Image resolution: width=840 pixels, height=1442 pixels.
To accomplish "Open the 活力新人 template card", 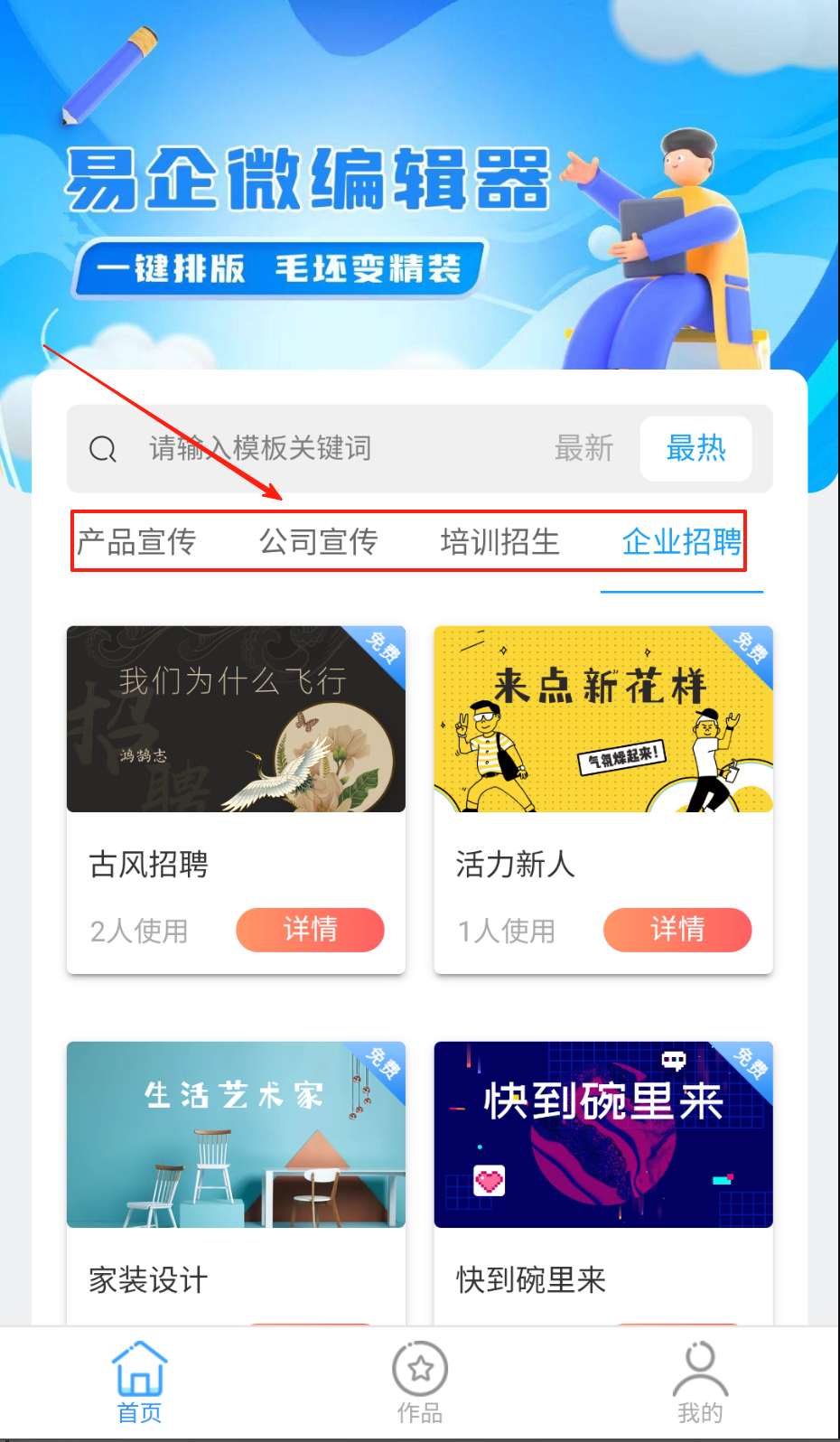I will click(x=603, y=720).
